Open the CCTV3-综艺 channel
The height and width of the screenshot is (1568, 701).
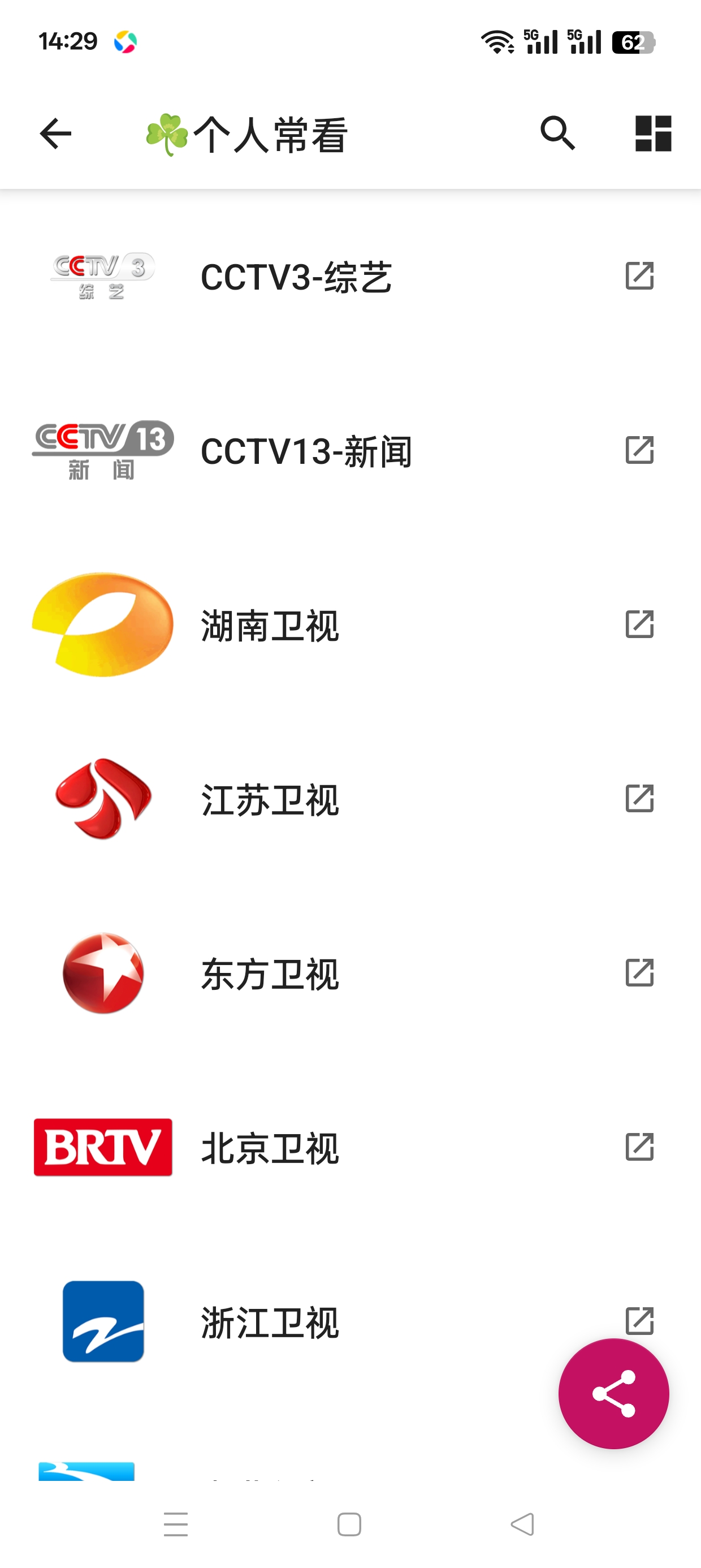point(350,277)
